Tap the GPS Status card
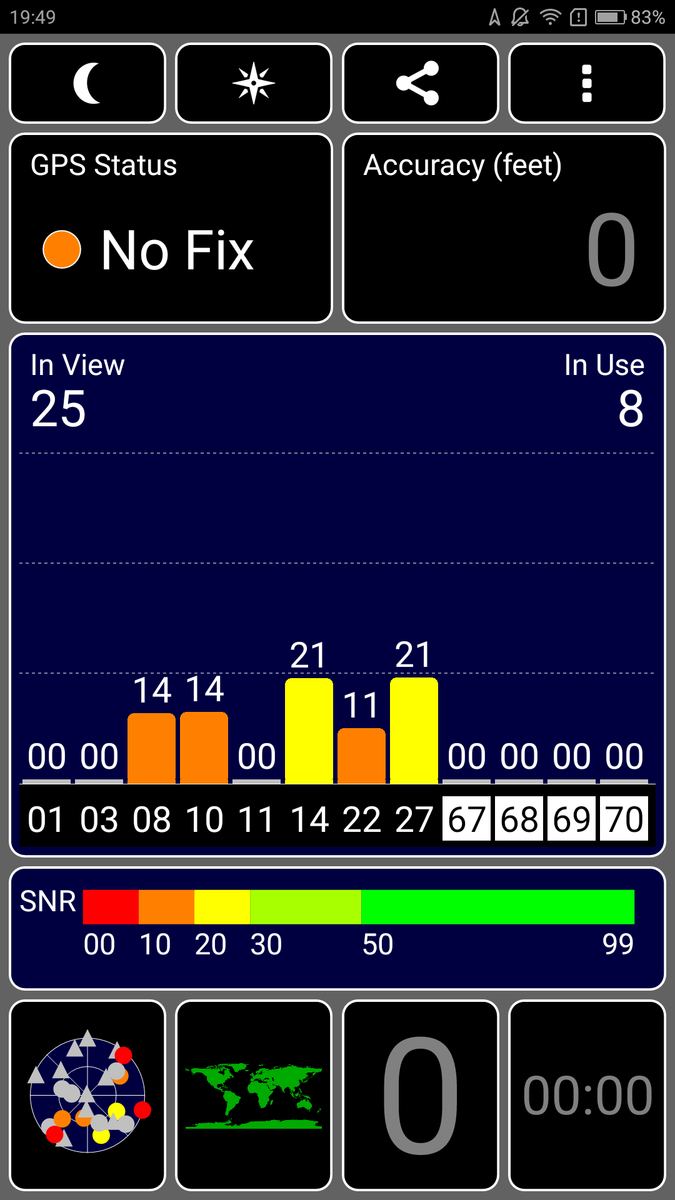This screenshot has width=675, height=1200. [x=170, y=228]
